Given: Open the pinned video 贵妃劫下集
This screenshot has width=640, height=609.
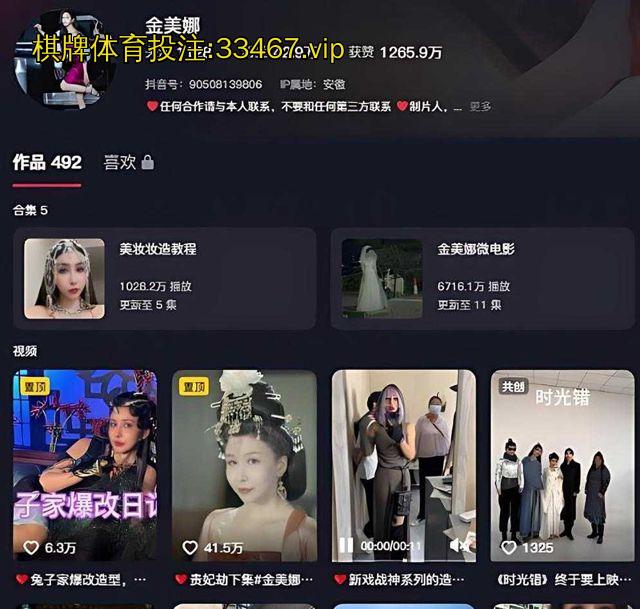Looking at the screenshot, I should coord(244,464).
